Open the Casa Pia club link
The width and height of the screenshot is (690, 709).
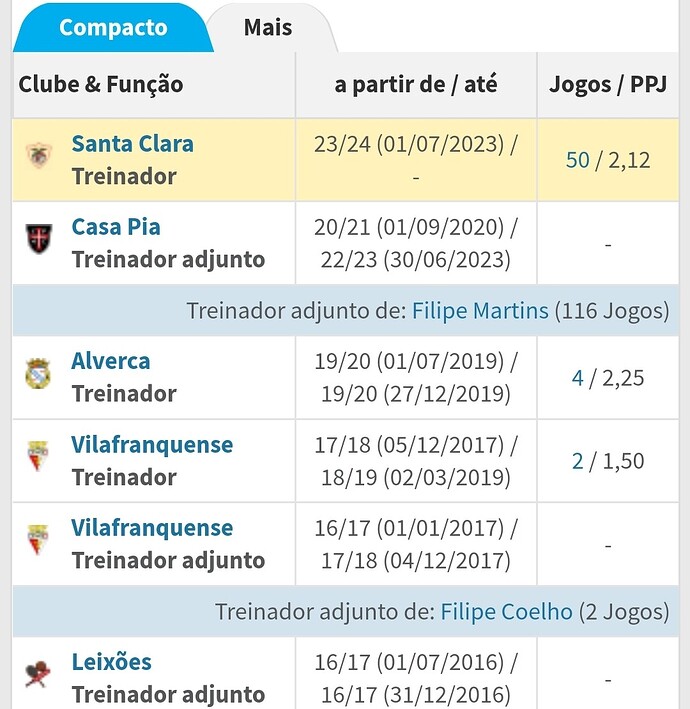(116, 227)
